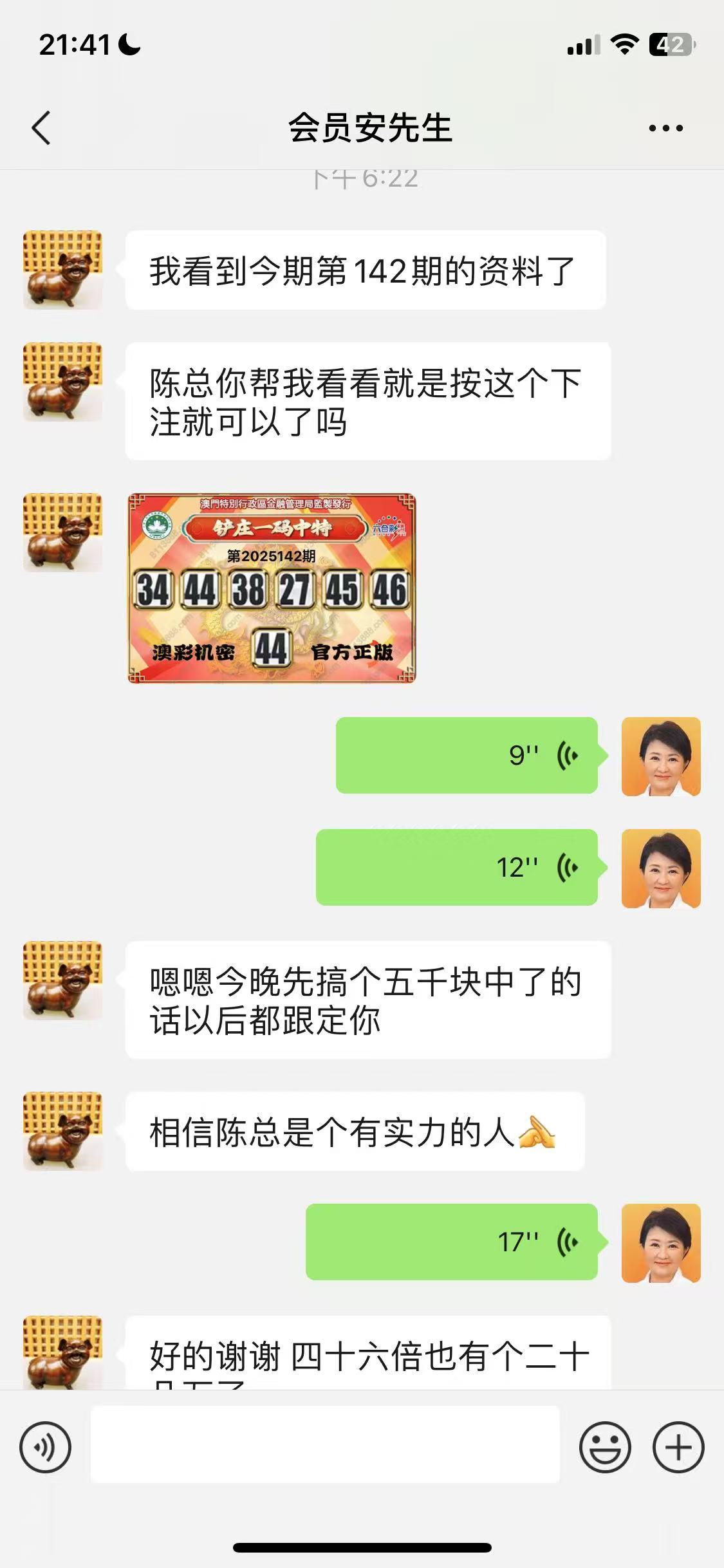The image size is (724, 1568).
Task: Tap the pig avatar beside 相信陈总是个有实力的人
Action: pyautogui.click(x=62, y=1131)
